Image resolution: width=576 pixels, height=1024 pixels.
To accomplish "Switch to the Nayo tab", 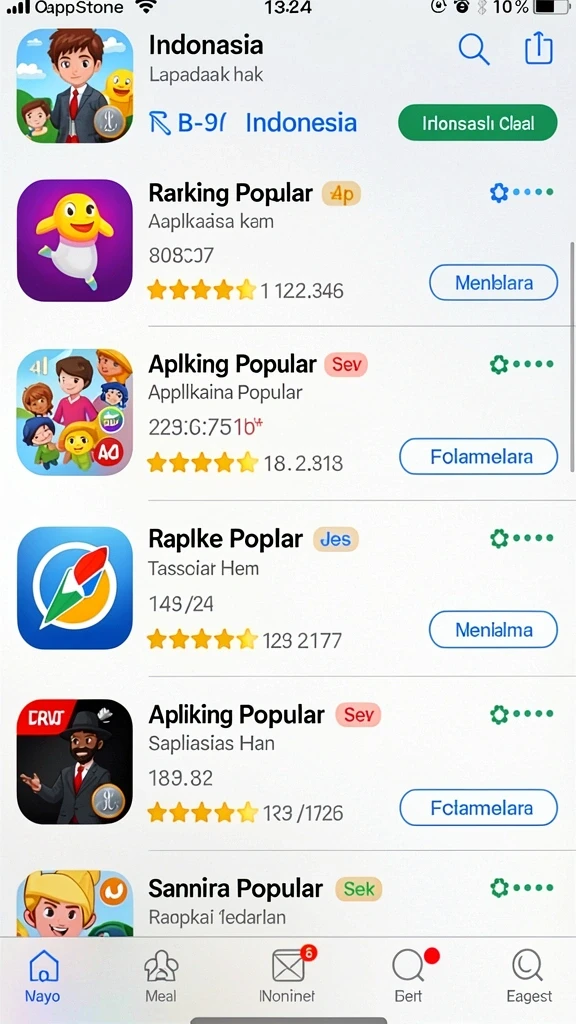I will pyautogui.click(x=43, y=976).
